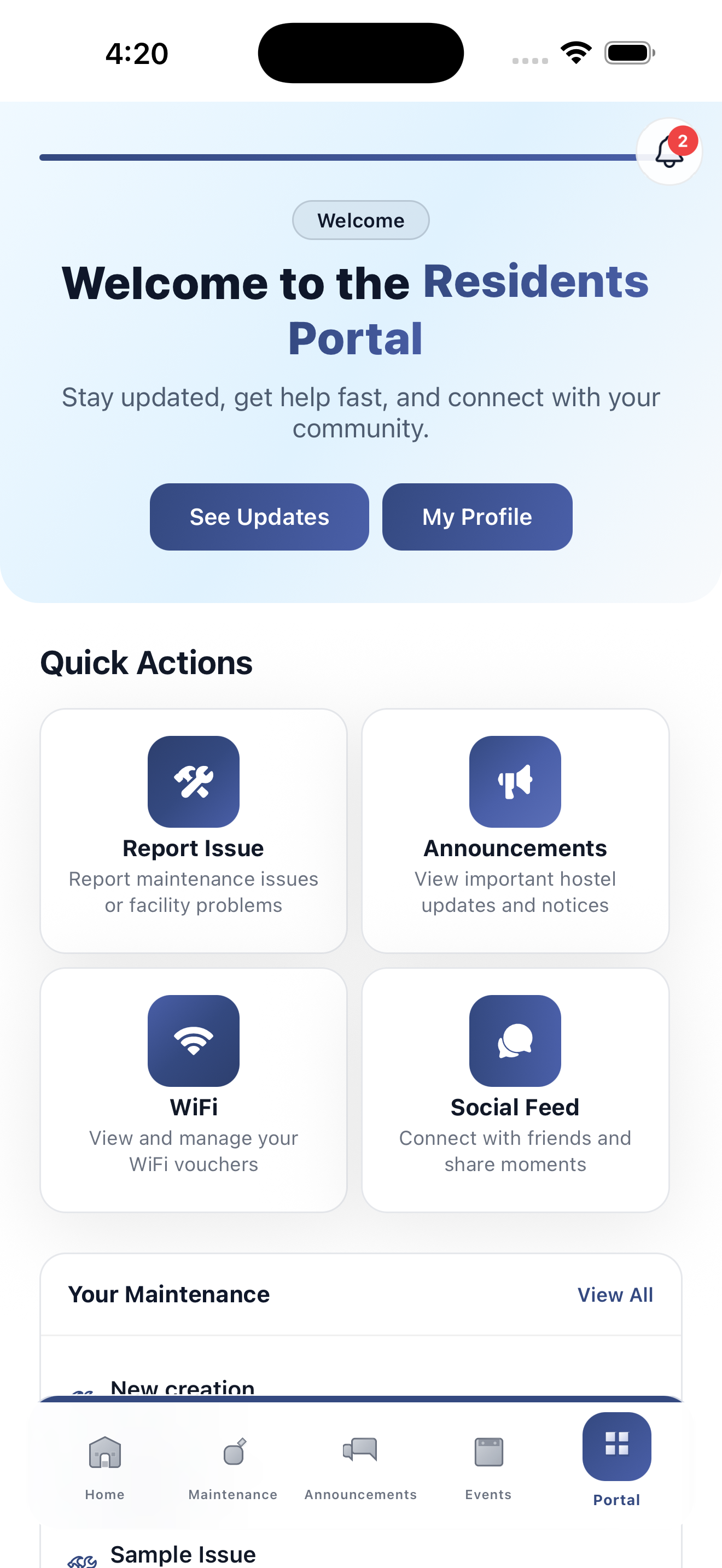The image size is (722, 1568).
Task: Tap the Welcome badge pill
Action: [360, 220]
